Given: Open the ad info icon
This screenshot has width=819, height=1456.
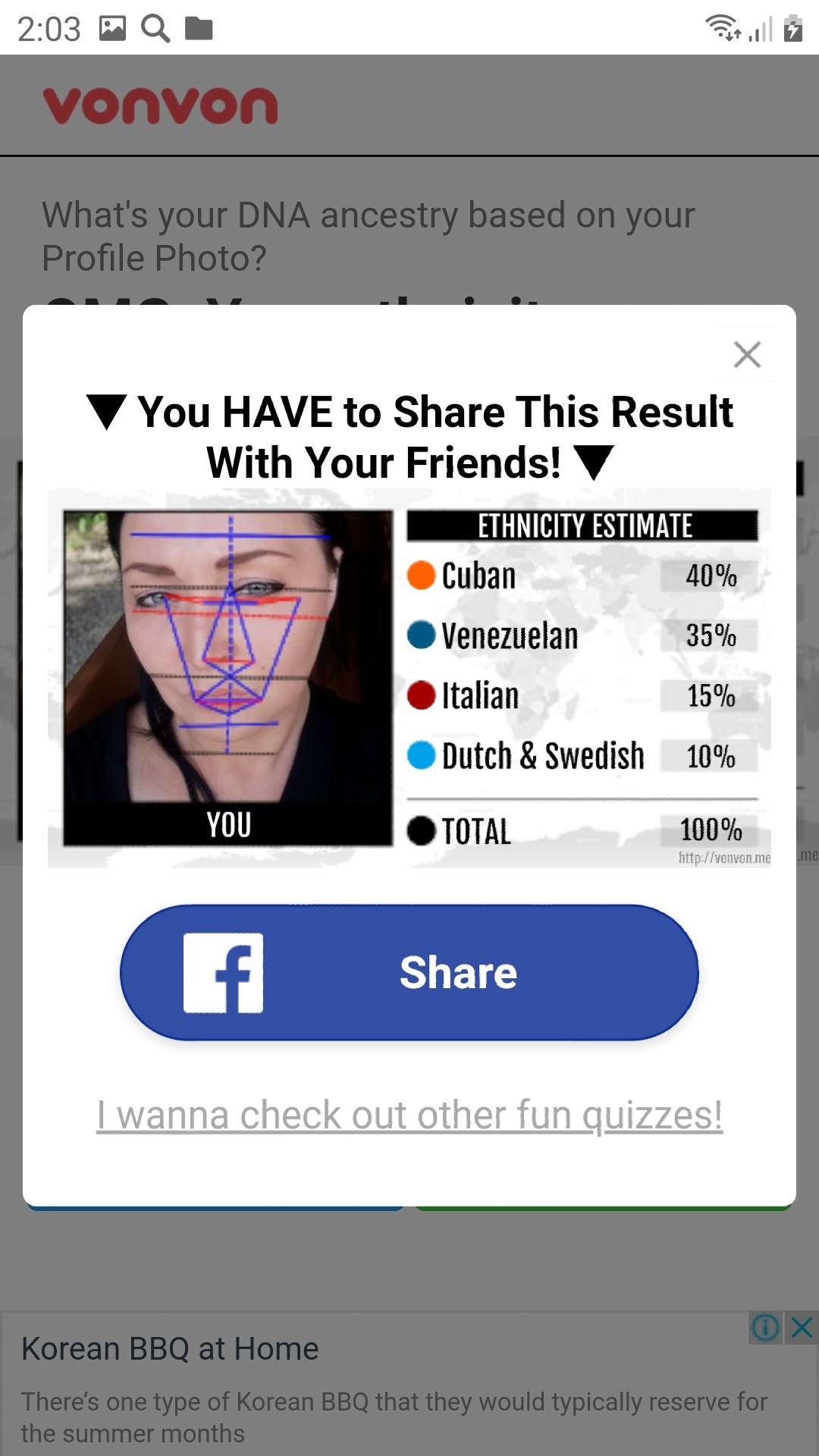Looking at the screenshot, I should coord(765,1328).
